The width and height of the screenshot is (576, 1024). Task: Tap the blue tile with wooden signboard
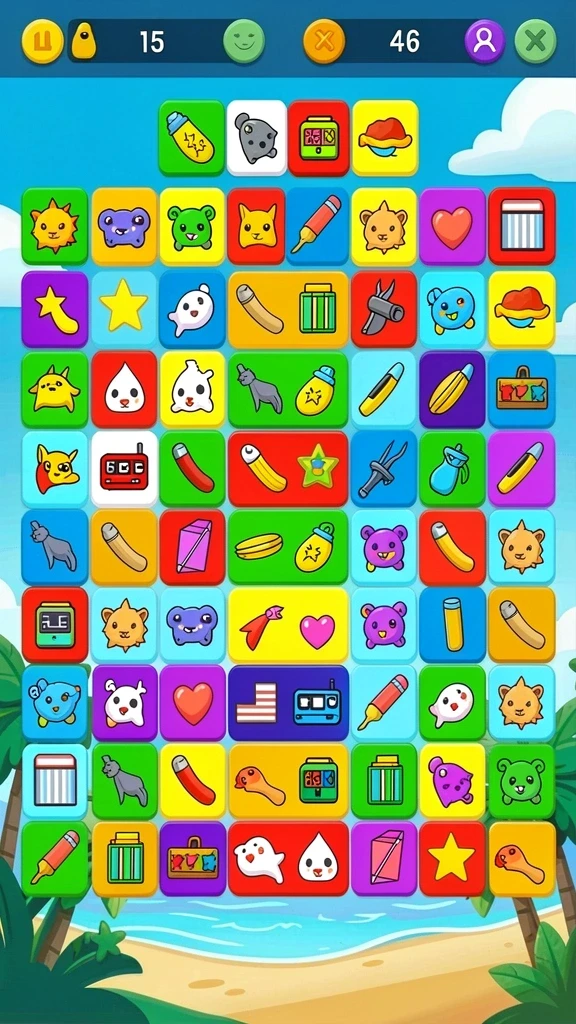522,390
